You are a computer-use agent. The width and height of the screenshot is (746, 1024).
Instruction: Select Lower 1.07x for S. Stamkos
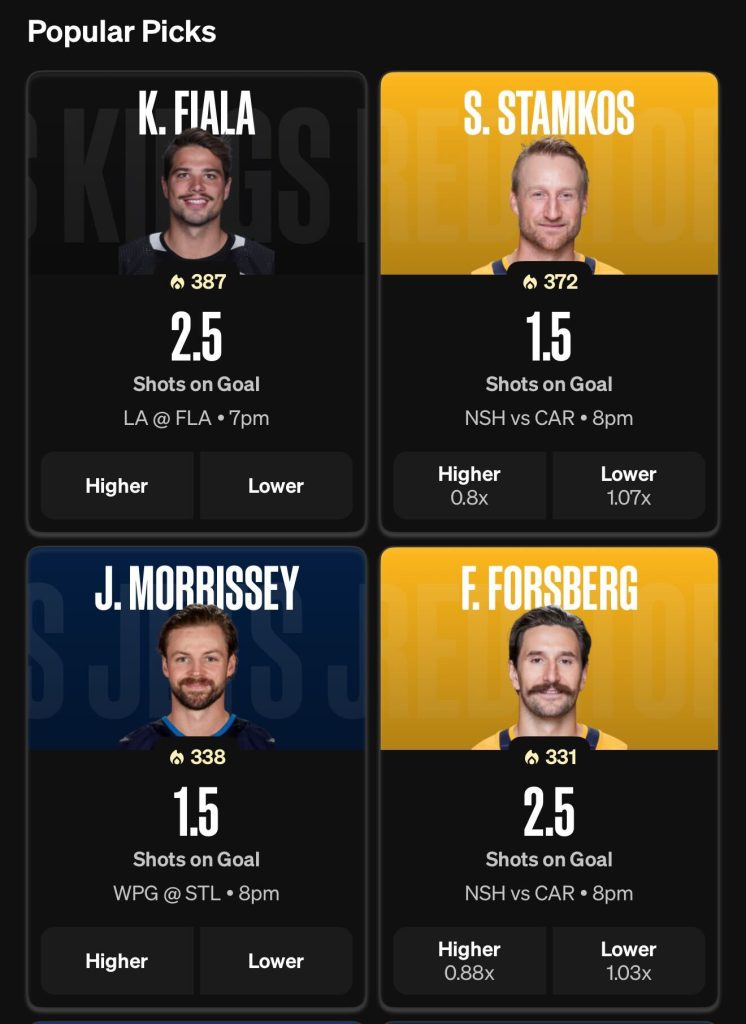click(628, 486)
